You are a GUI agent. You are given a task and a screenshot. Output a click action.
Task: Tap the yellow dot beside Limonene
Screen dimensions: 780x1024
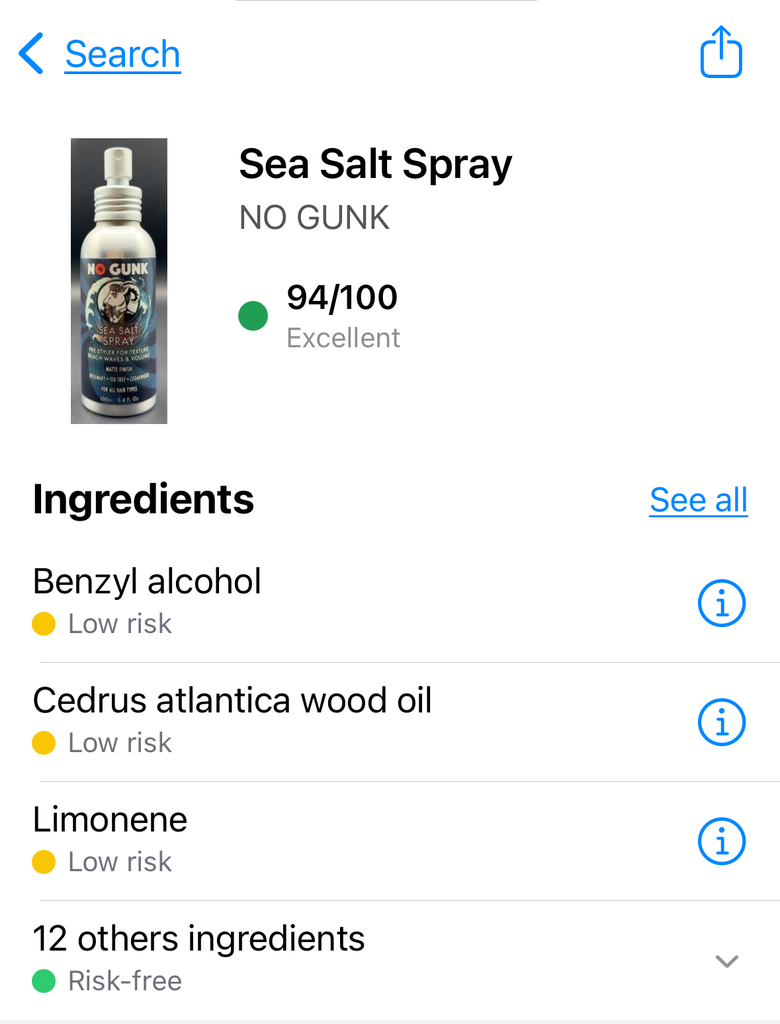click(x=44, y=861)
